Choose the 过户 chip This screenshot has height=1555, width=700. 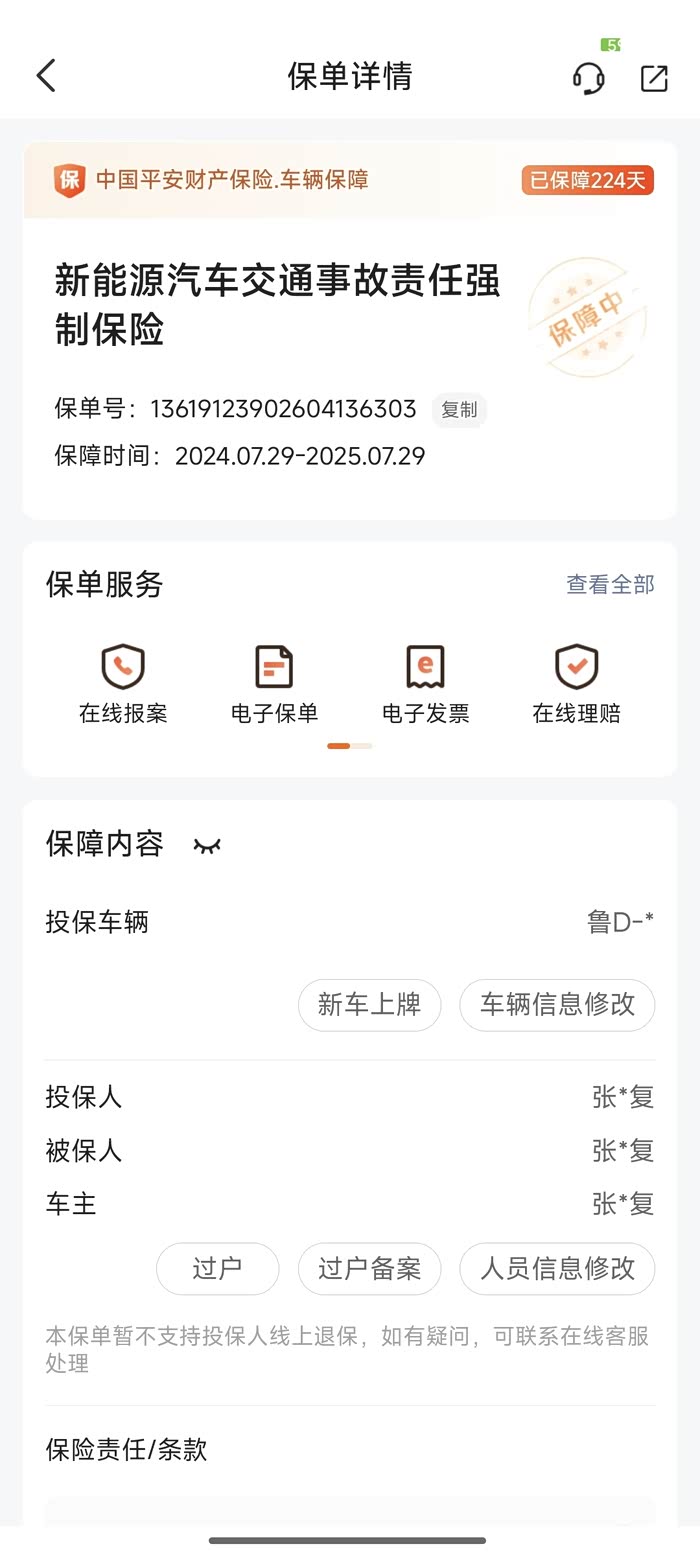(x=217, y=1269)
